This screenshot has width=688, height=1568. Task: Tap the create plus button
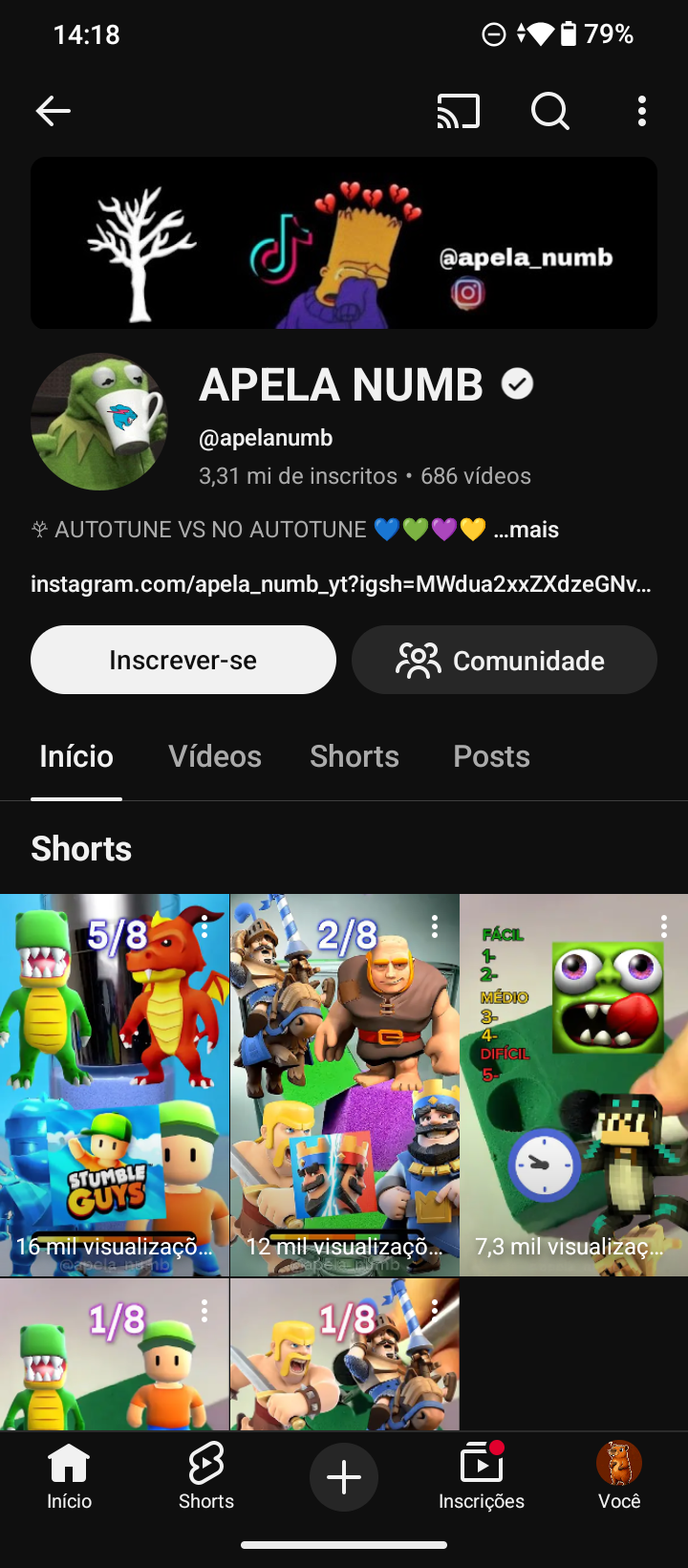click(x=344, y=1477)
